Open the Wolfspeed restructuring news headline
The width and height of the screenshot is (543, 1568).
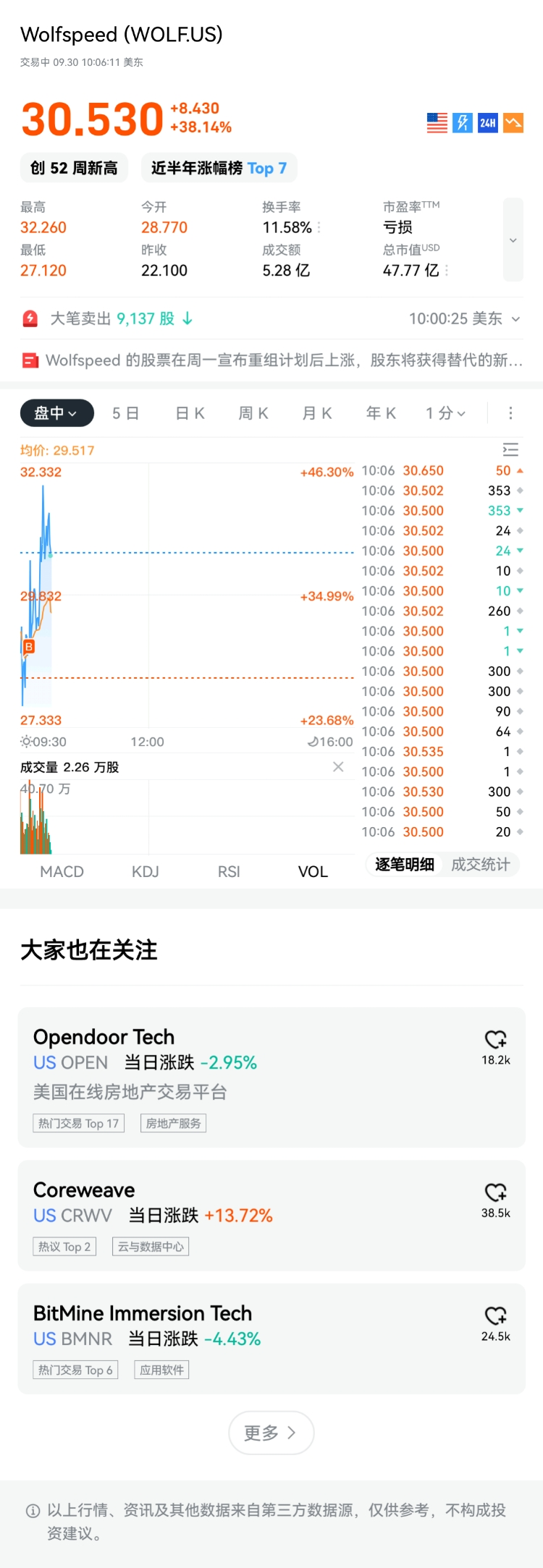point(272,360)
